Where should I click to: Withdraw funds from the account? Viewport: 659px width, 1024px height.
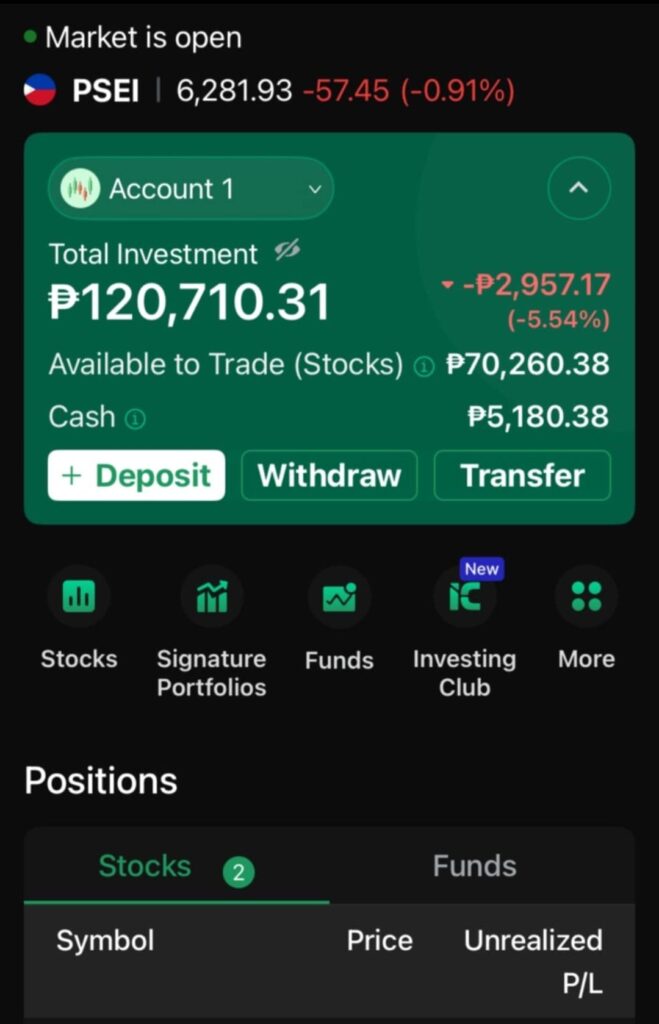329,475
